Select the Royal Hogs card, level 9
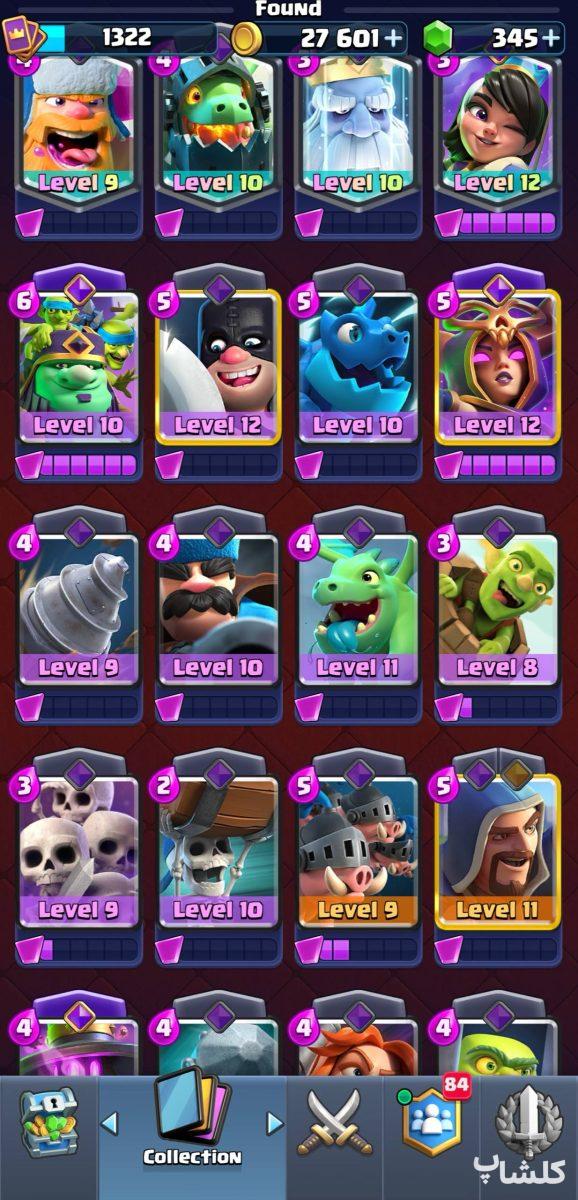Viewport: 578px width, 1200px height. pyautogui.click(x=357, y=857)
